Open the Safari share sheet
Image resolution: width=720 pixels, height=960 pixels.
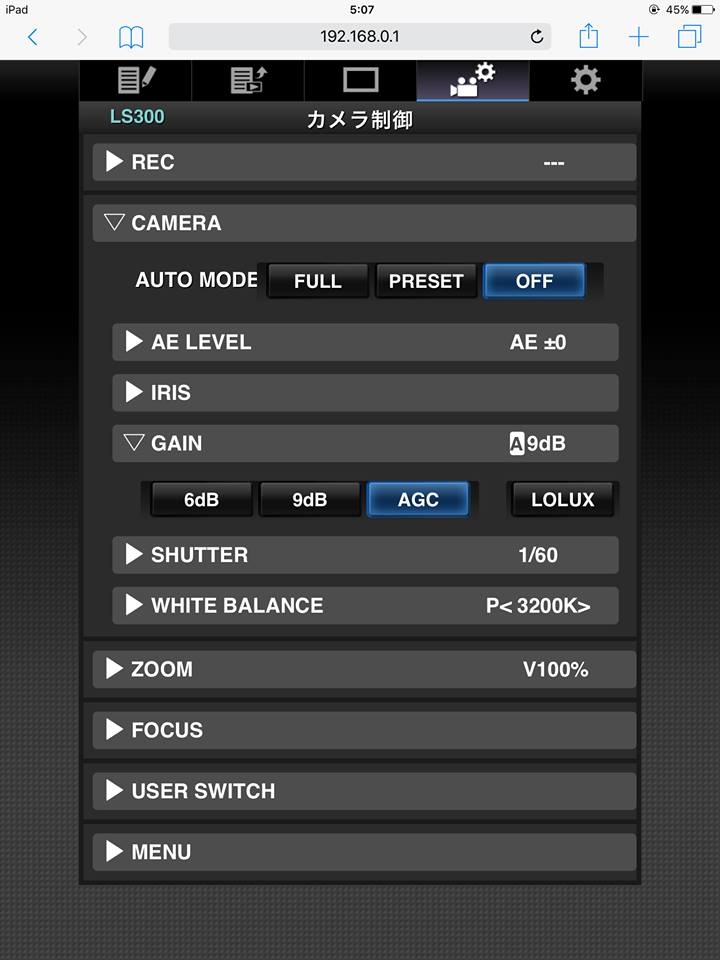click(x=589, y=37)
